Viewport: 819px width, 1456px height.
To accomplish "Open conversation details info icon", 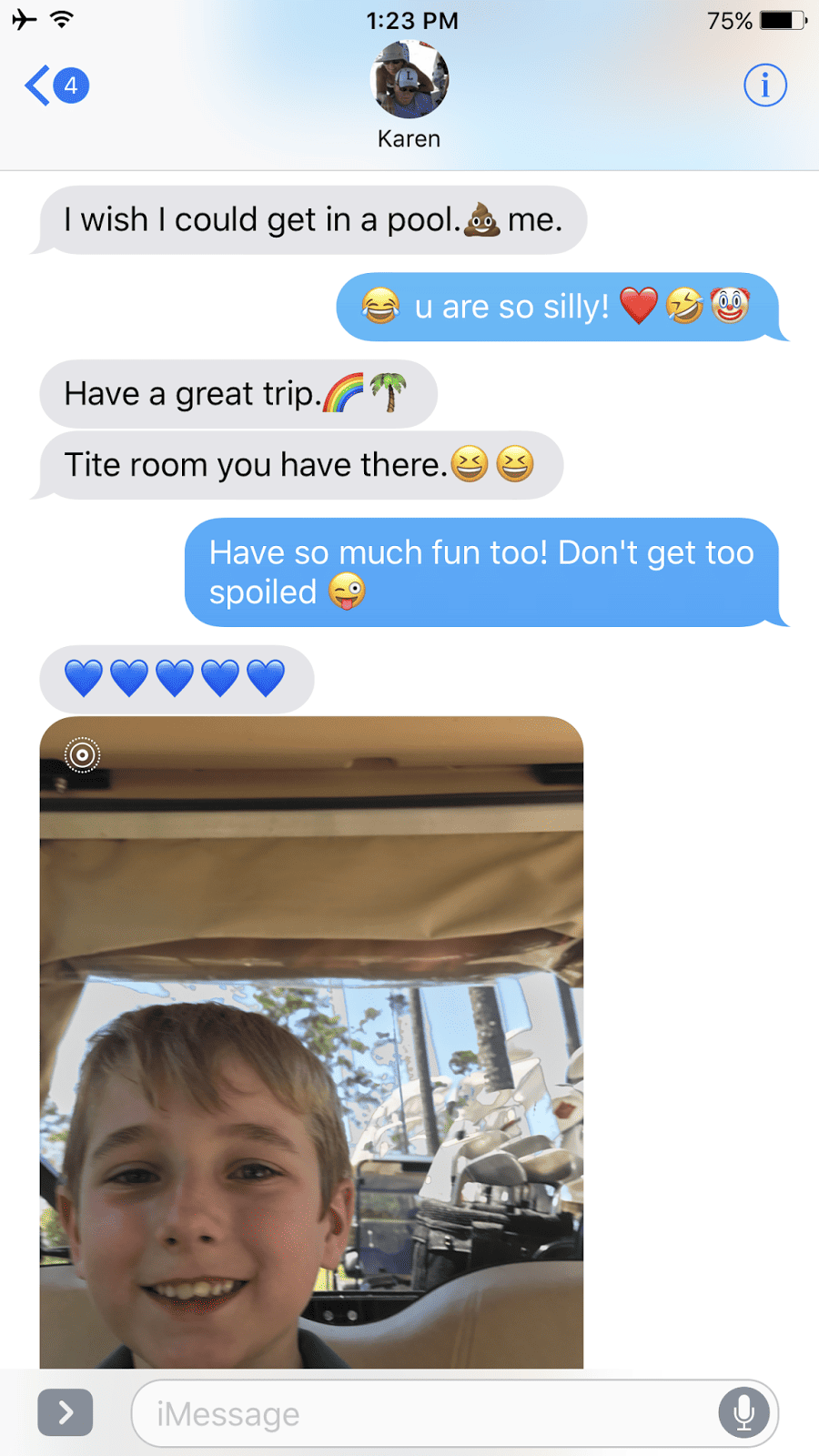I will click(764, 86).
